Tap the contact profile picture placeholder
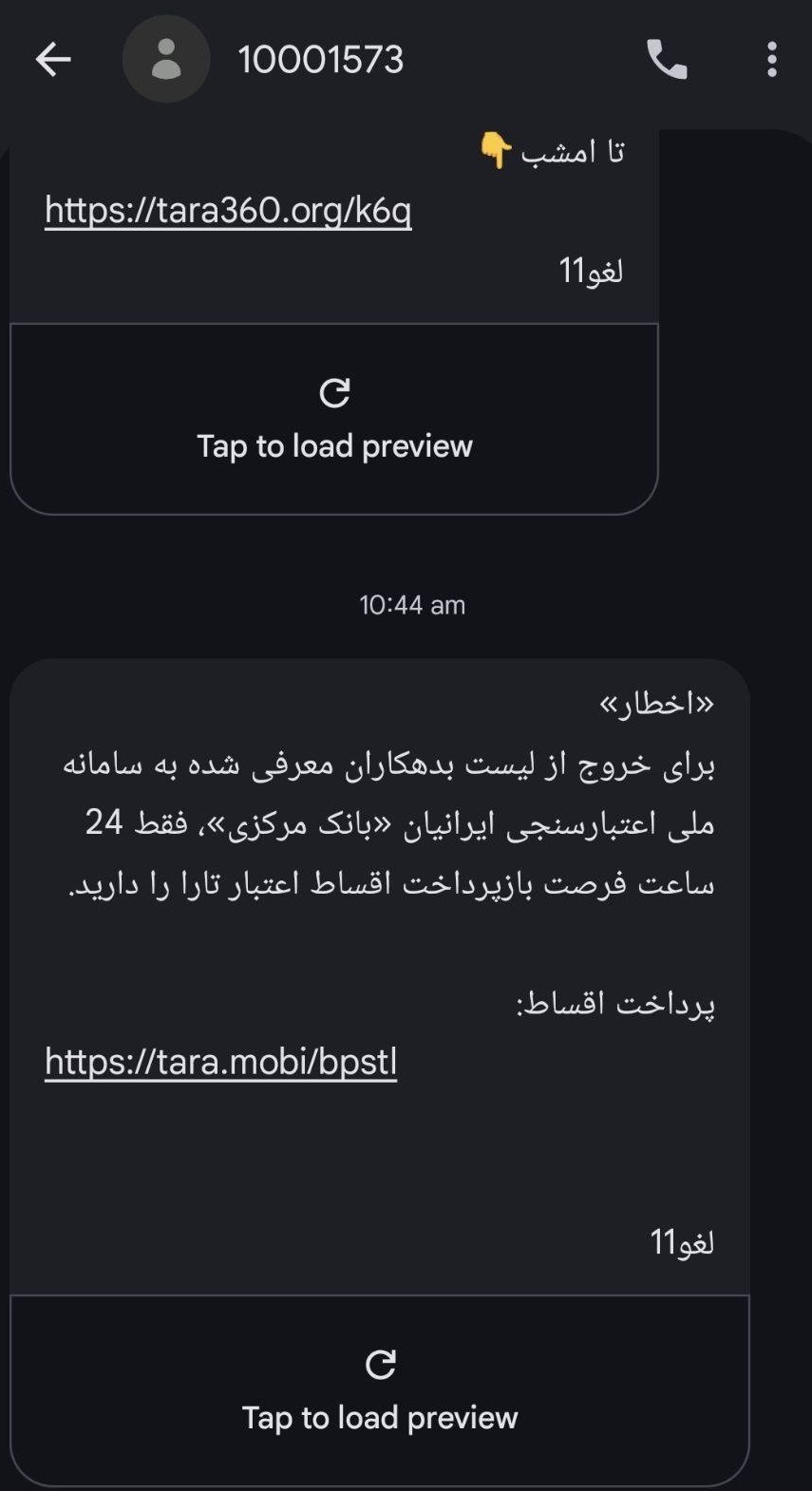The width and height of the screenshot is (812, 1491). point(166,59)
